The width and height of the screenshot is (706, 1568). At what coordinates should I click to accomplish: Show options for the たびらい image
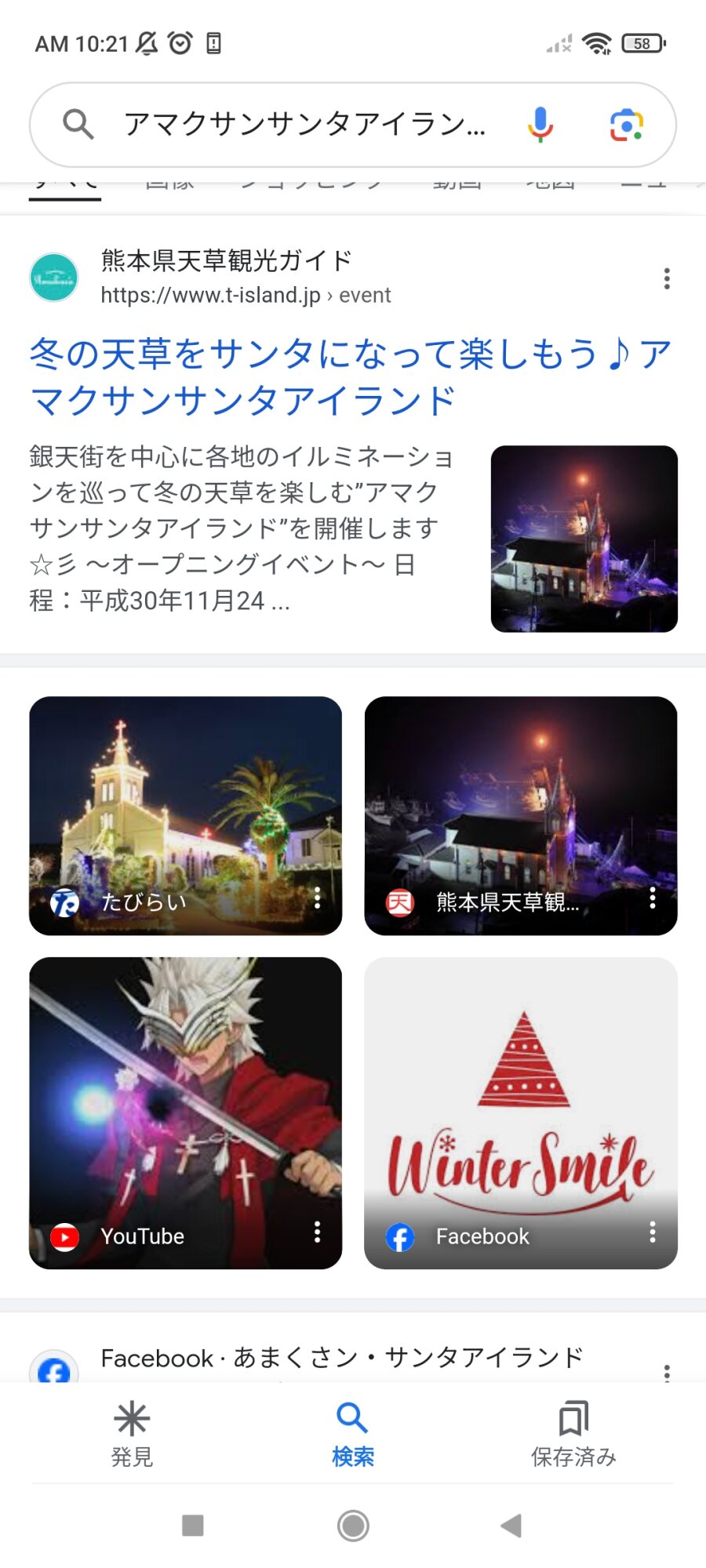point(317,898)
